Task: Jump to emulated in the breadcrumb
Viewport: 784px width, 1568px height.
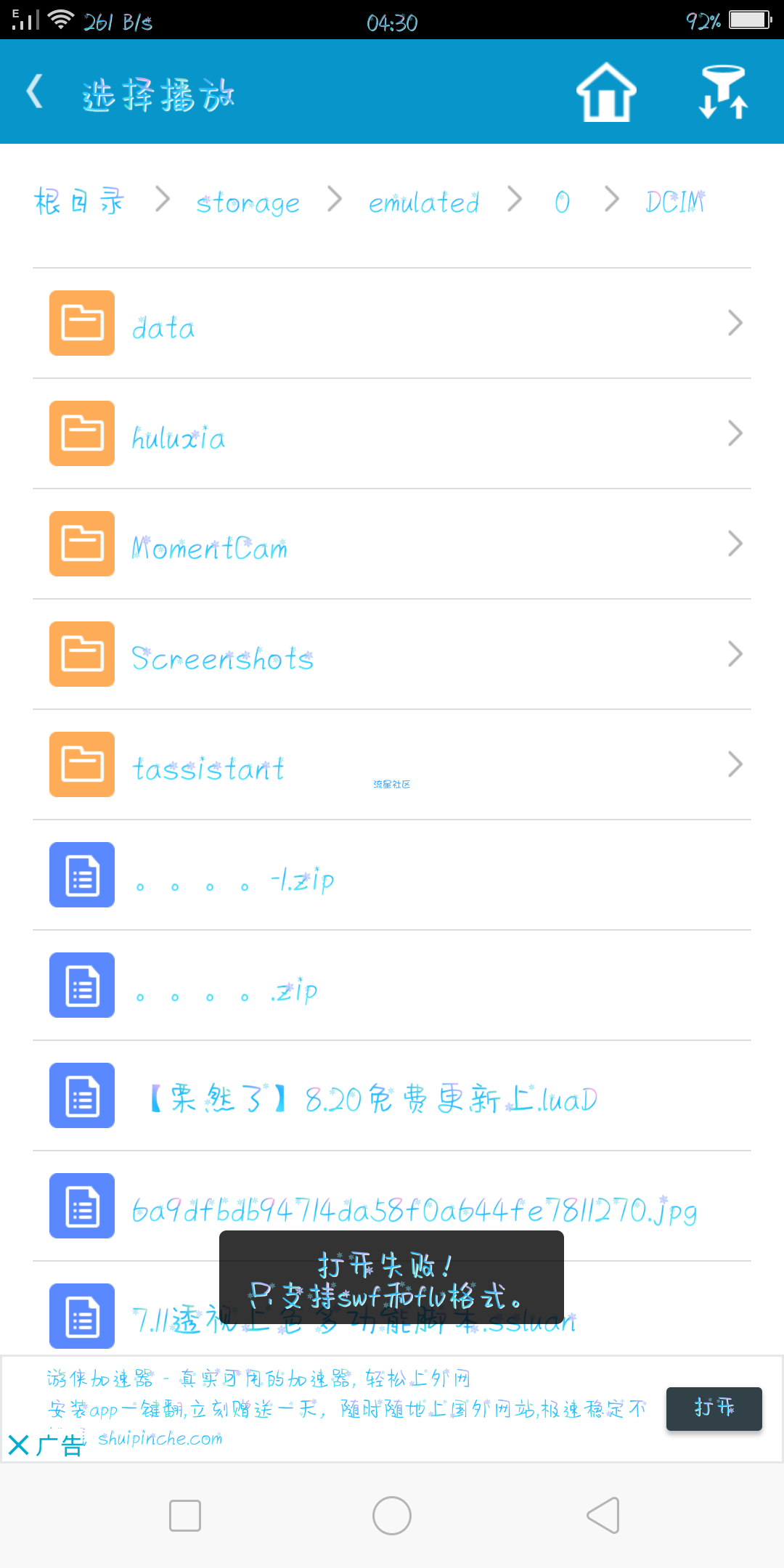Action: coord(424,202)
